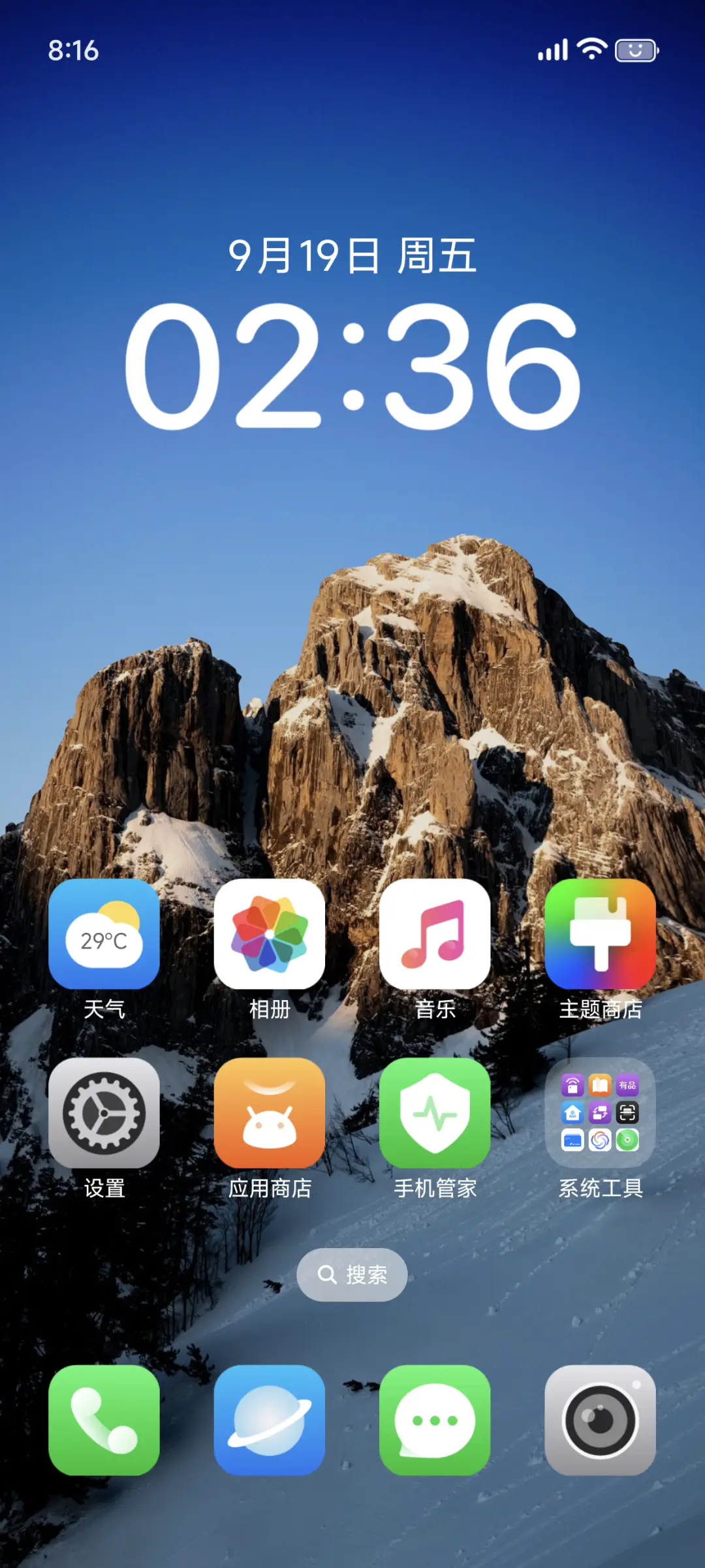Open the 主题商店 themes store
Image resolution: width=705 pixels, height=1568 pixels.
[601, 934]
